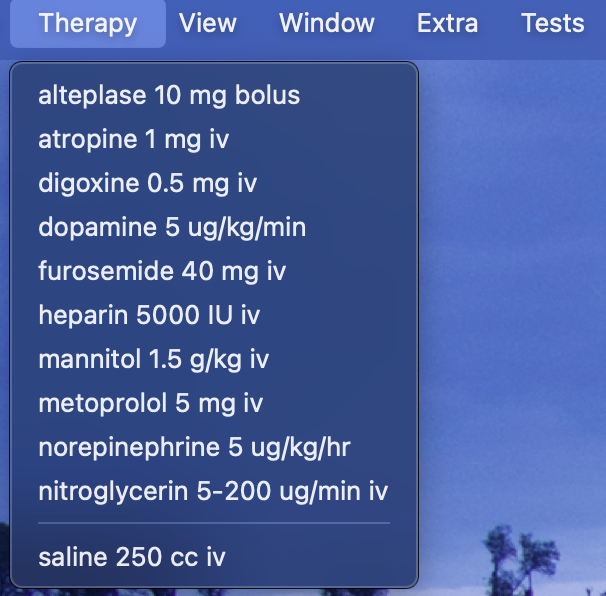Select metoprolol 5 mg iv
Viewport: 606px width, 596px height.
click(x=150, y=404)
